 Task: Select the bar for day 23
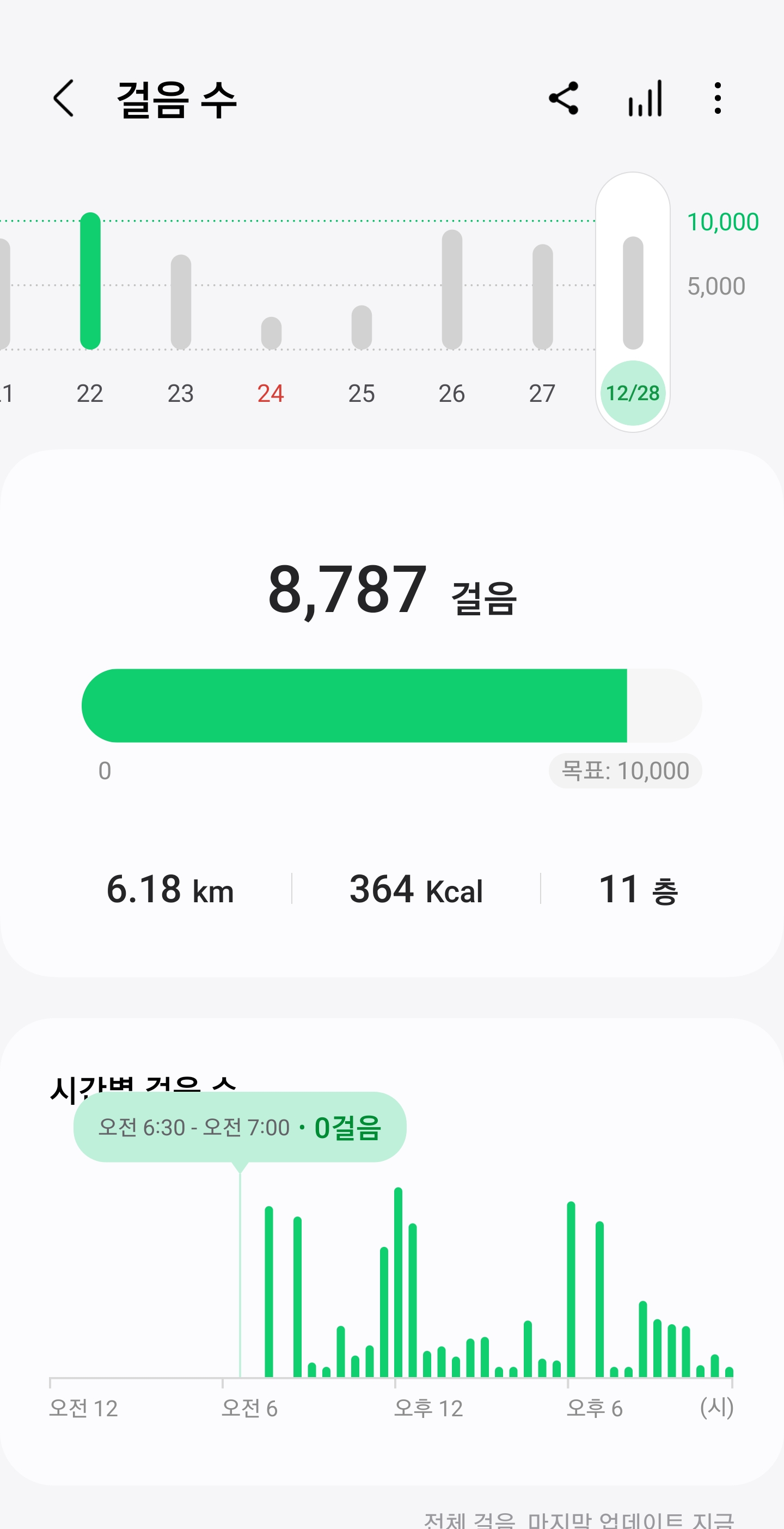[180, 302]
